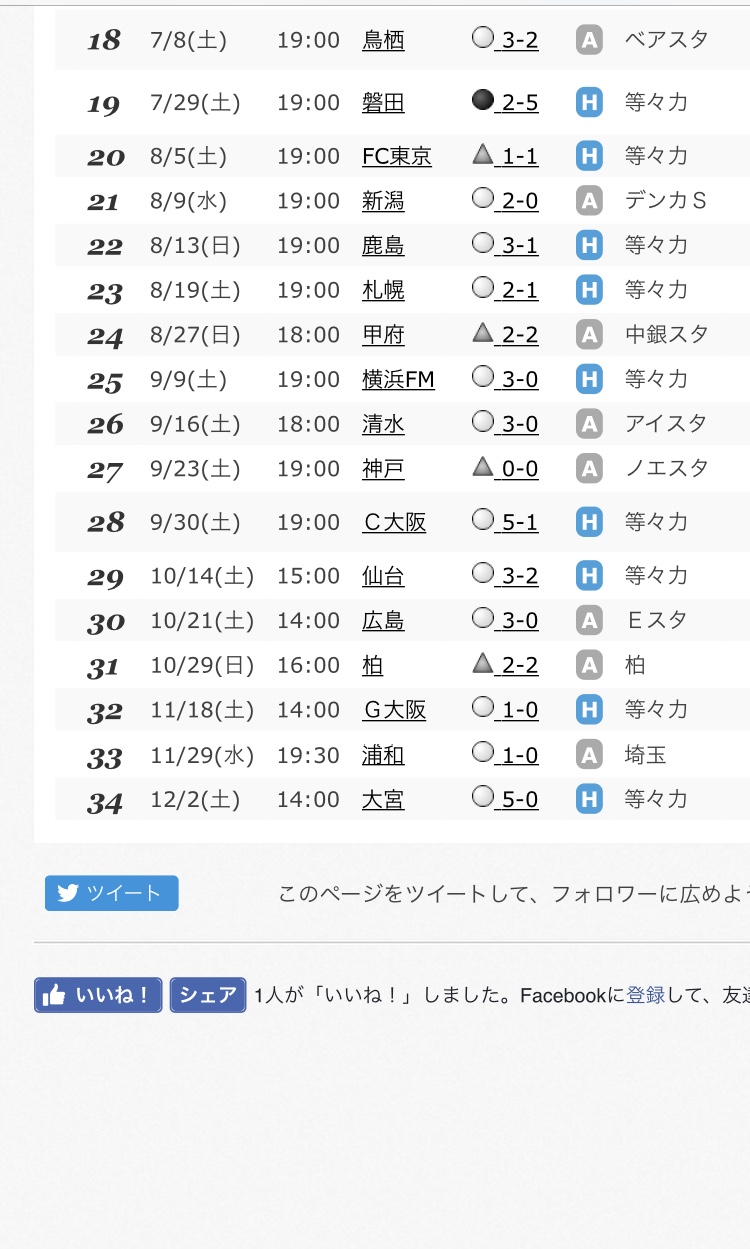Screen dimensions: 750x1249
Task: Tap the いいね！ Facebook button
Action: (x=98, y=995)
